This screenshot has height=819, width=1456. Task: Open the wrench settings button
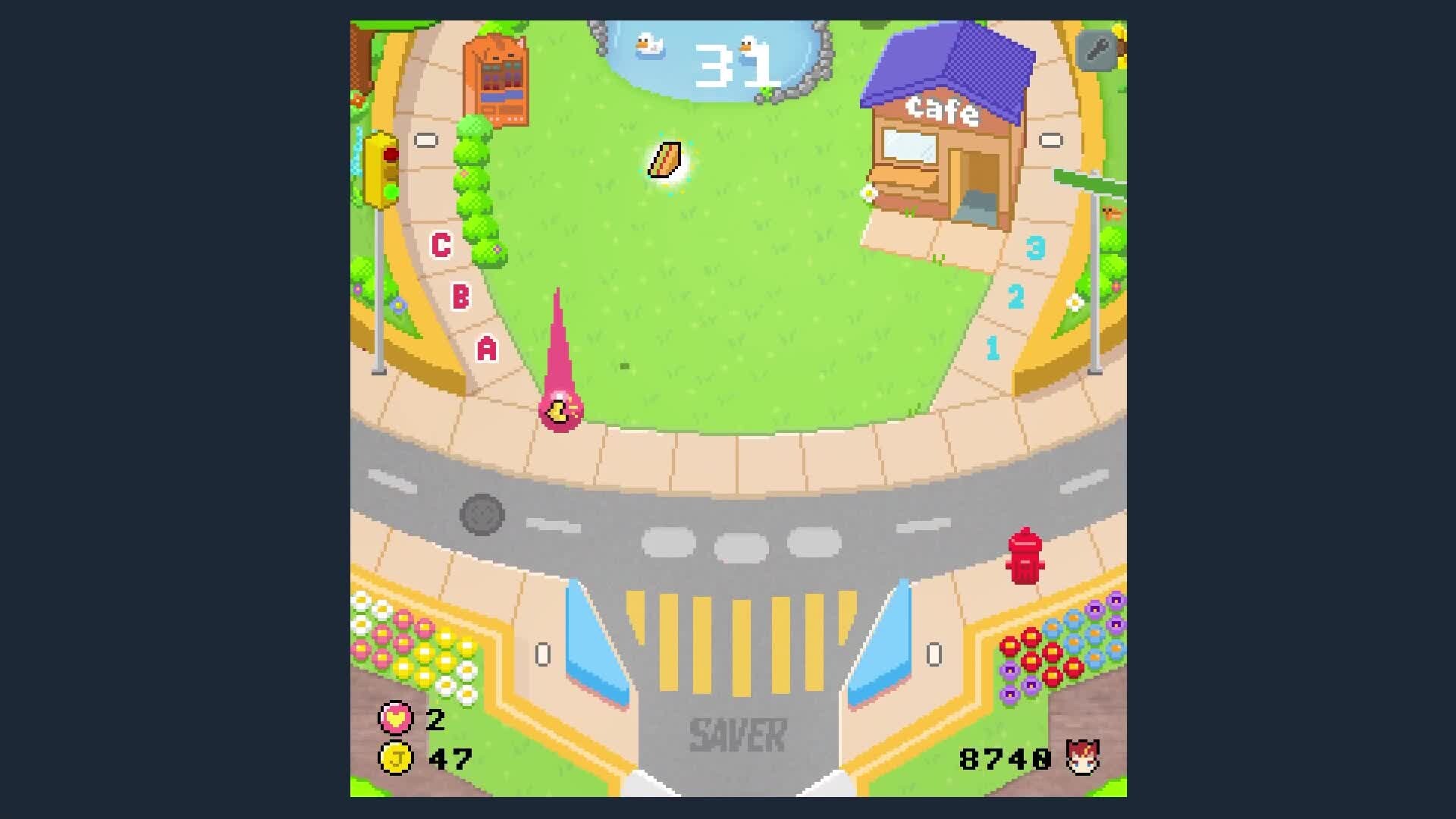click(1097, 51)
